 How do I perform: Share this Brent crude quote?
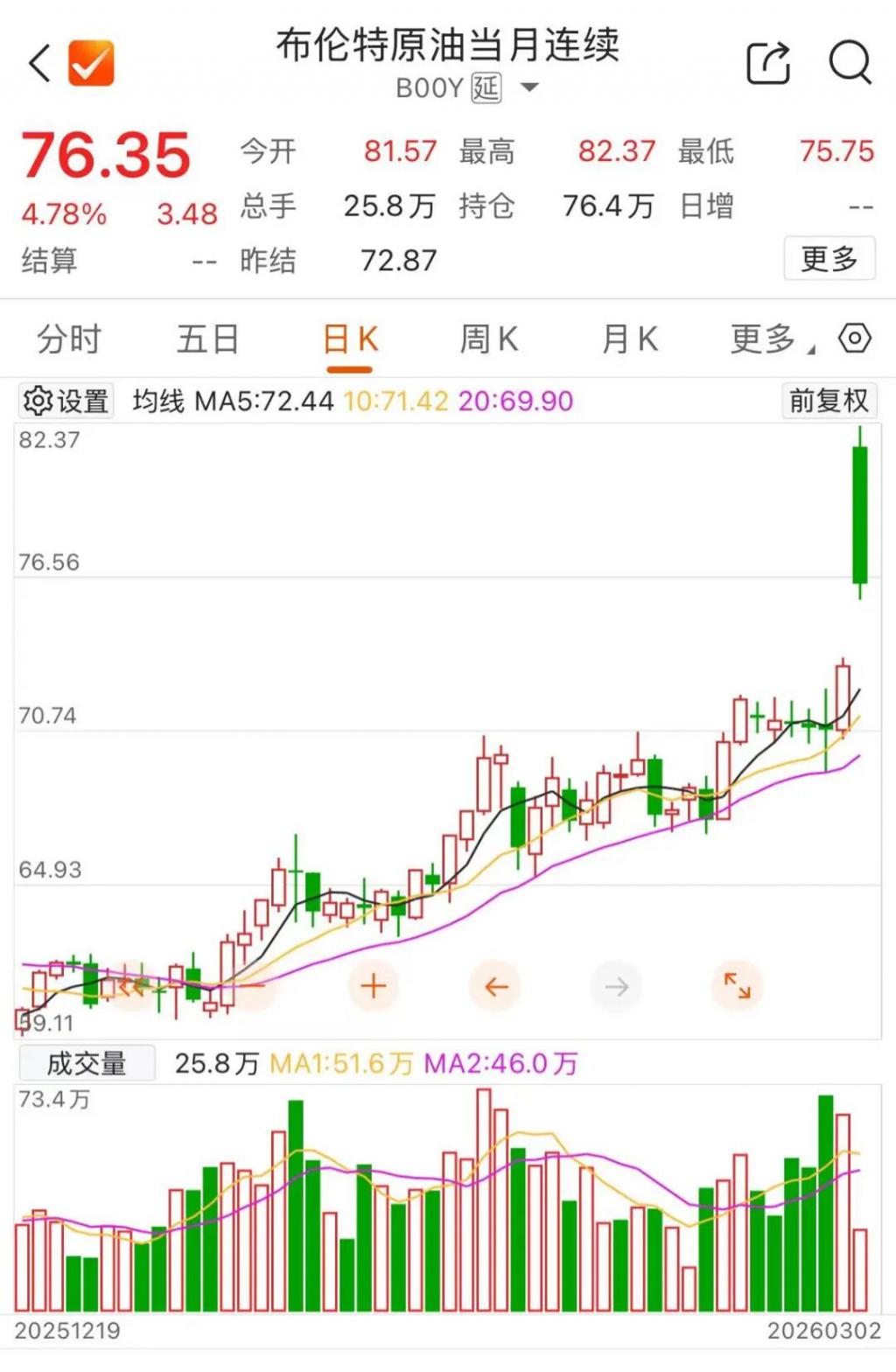pos(767,63)
